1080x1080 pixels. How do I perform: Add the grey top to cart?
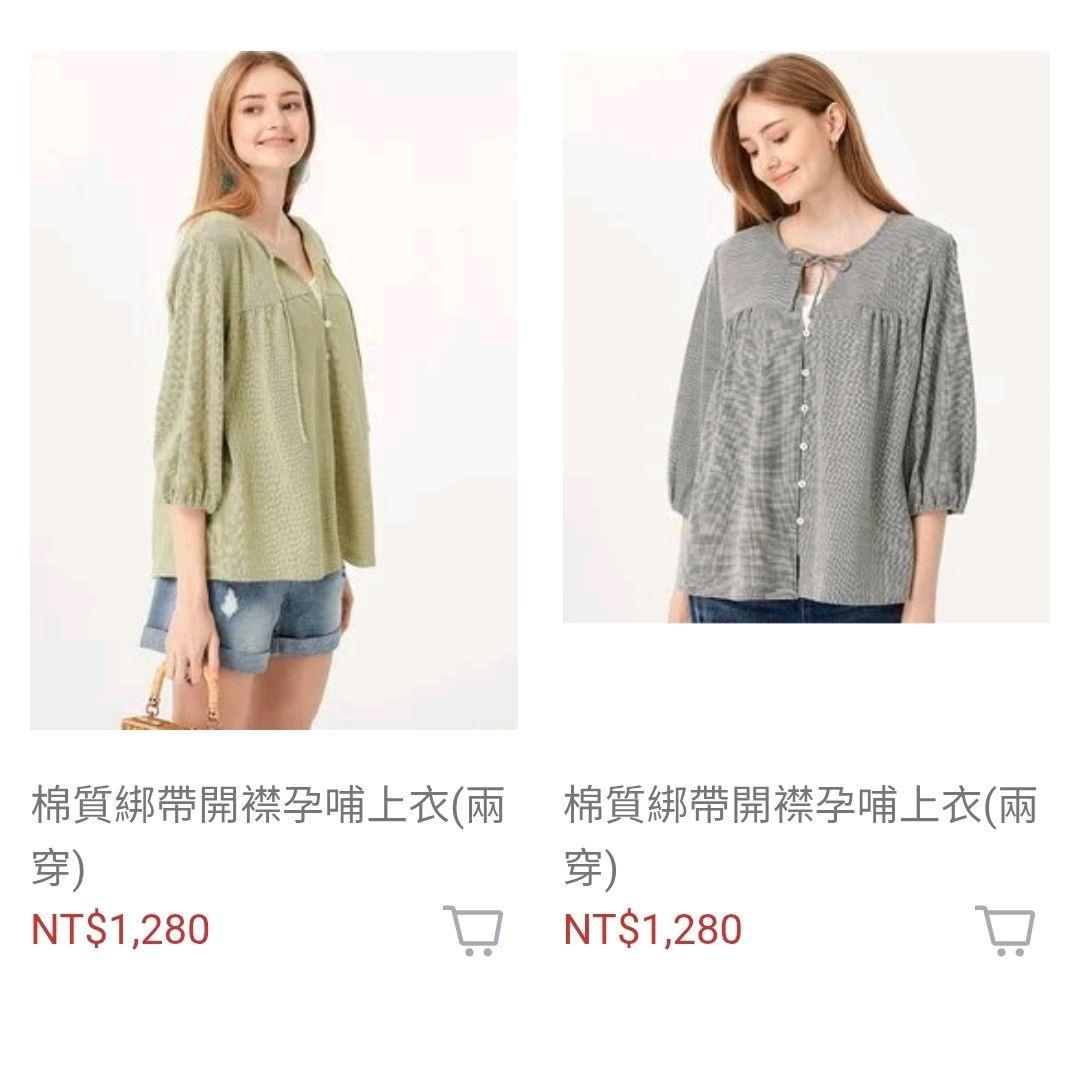click(x=1004, y=930)
